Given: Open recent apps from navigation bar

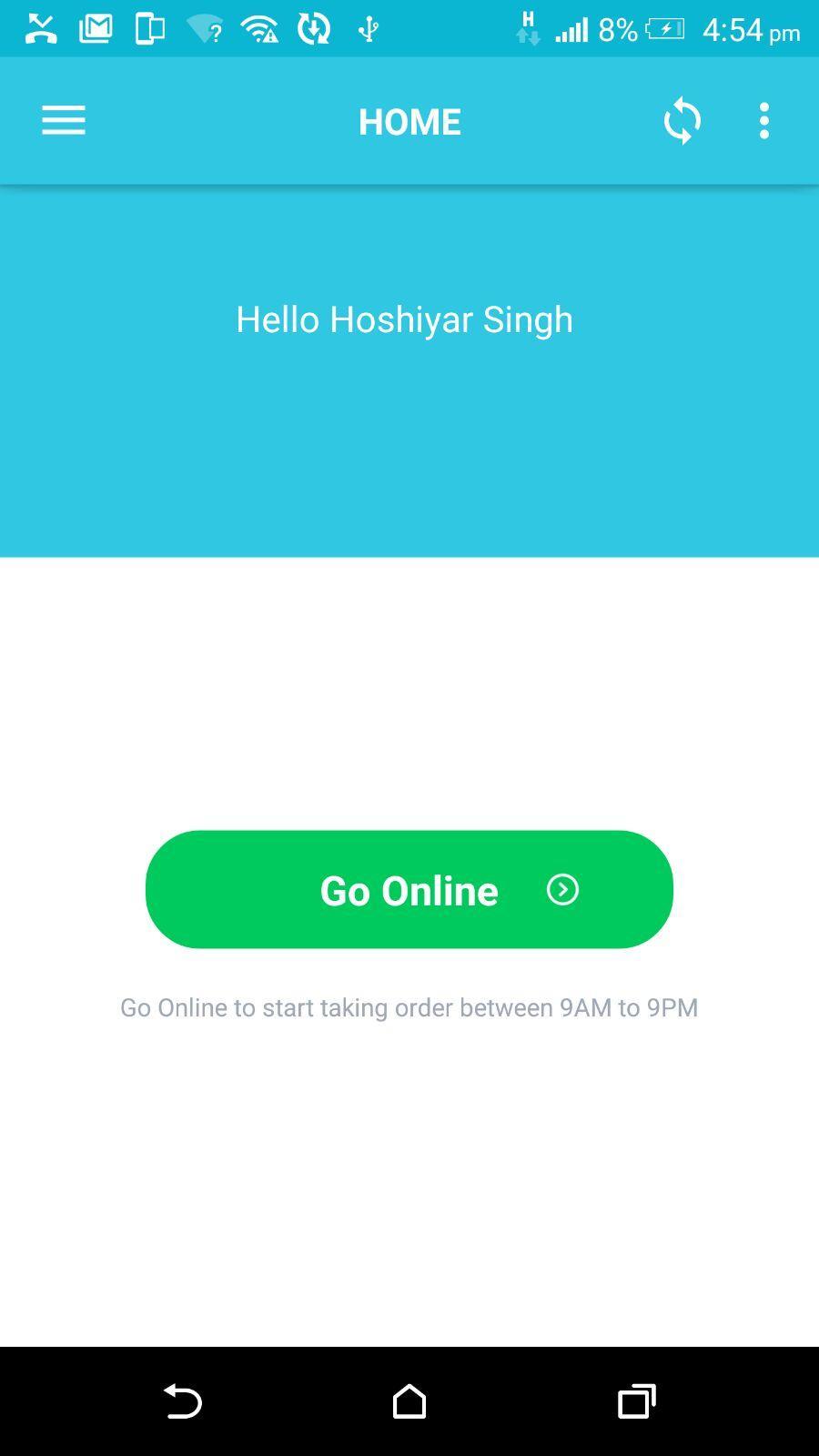Looking at the screenshot, I should [636, 1400].
